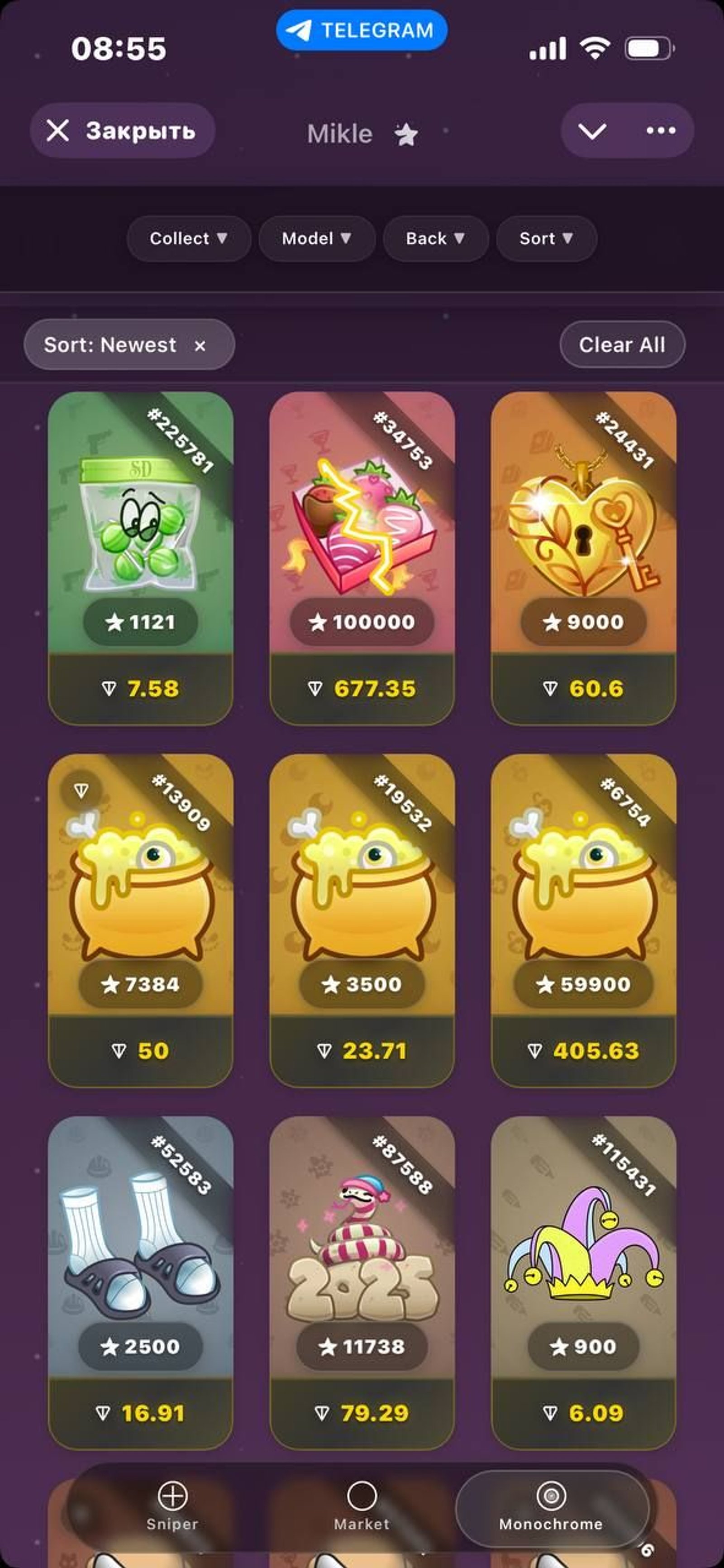Screen dimensions: 724x1568
Task: Open the Sort dropdown
Action: (546, 238)
